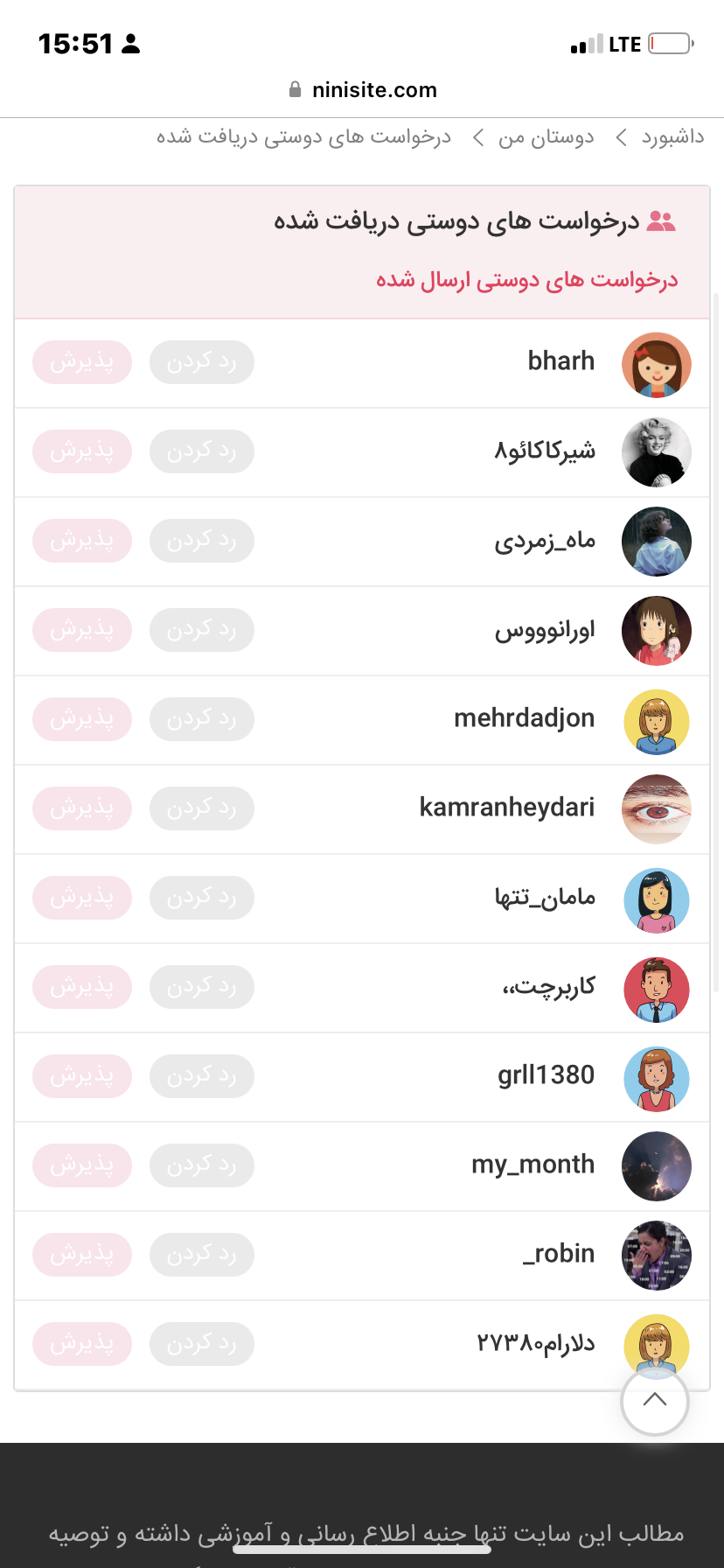
Task: Tap the scroll-to-top arrow button
Action: (x=655, y=1400)
